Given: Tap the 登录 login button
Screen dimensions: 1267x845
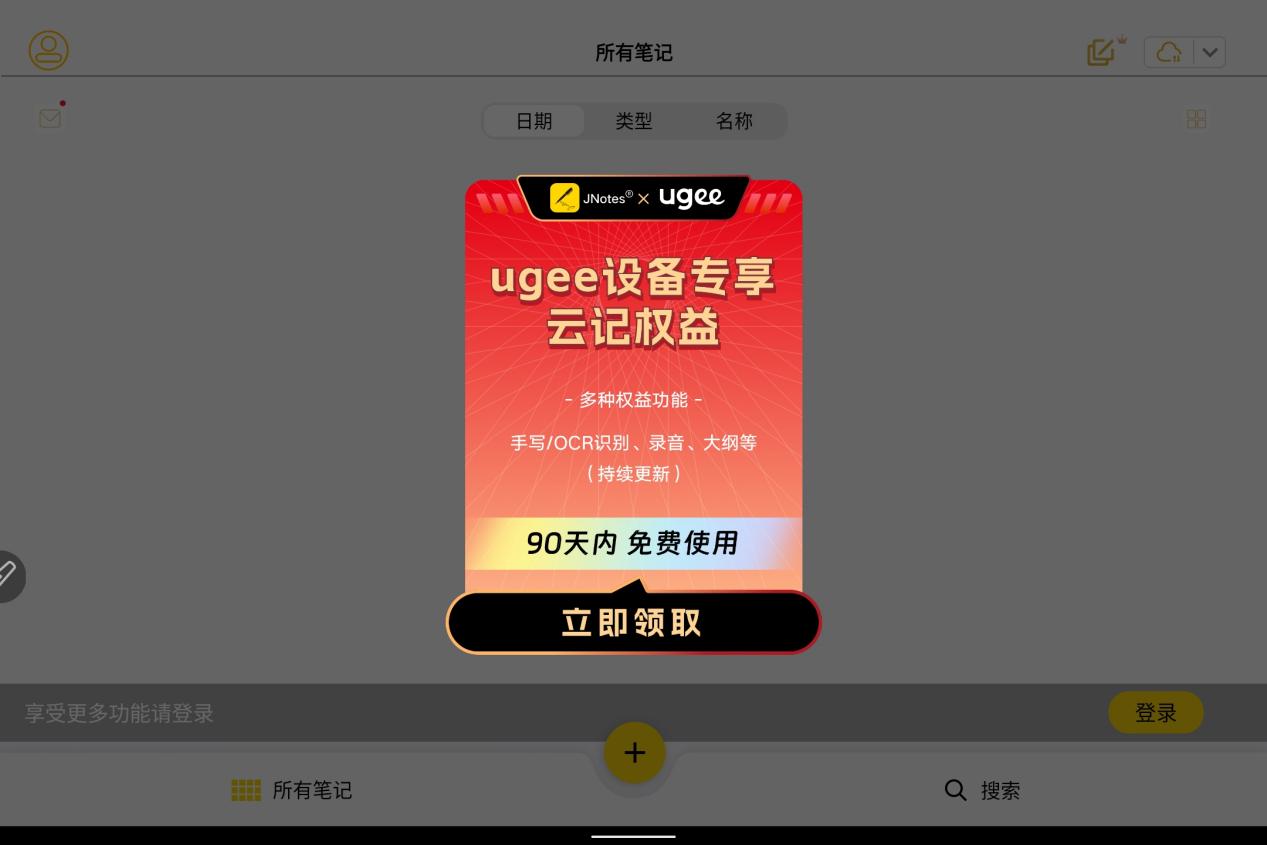Looking at the screenshot, I should pos(1155,713).
